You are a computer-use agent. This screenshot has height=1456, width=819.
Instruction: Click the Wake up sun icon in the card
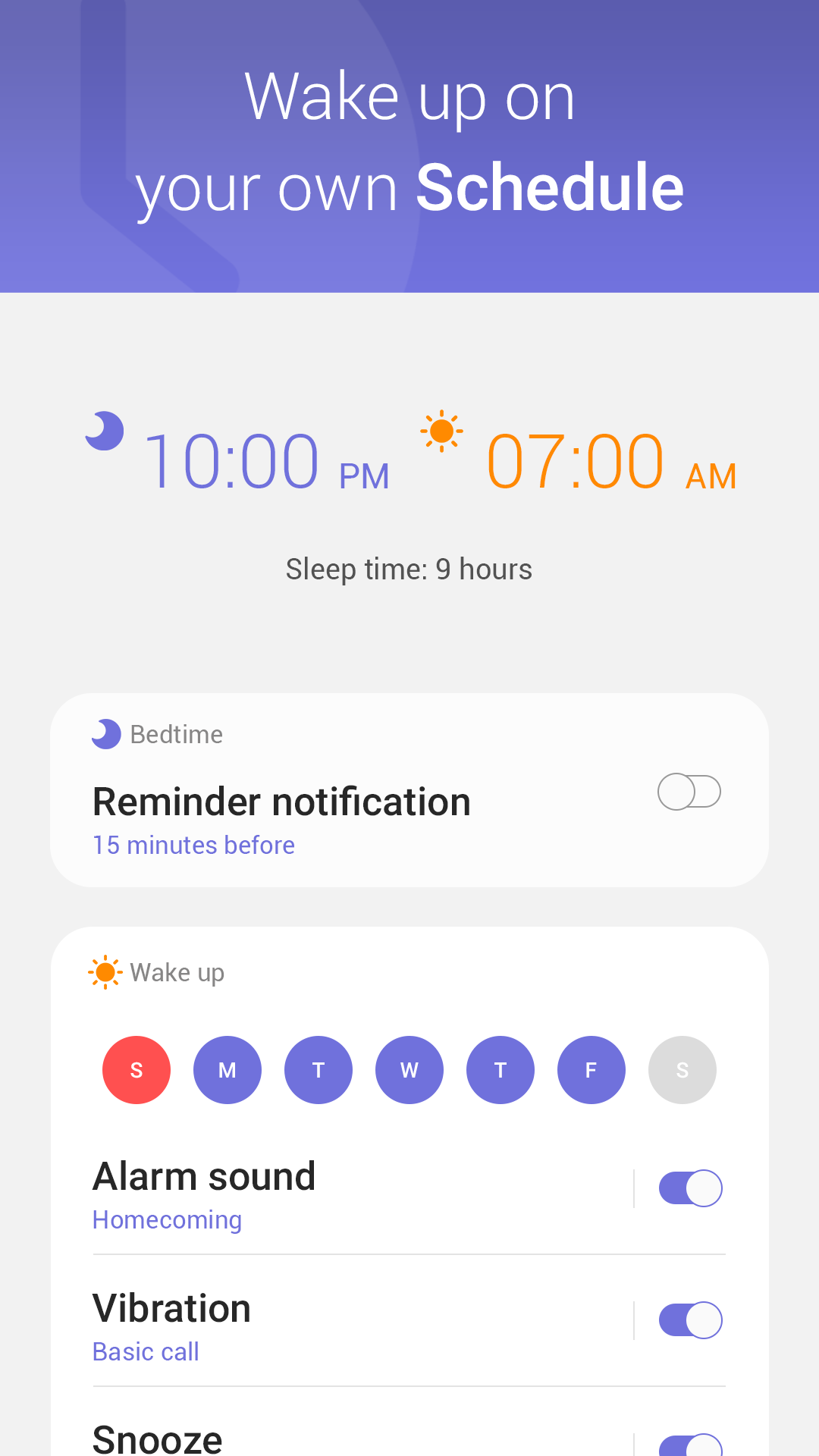(x=105, y=971)
